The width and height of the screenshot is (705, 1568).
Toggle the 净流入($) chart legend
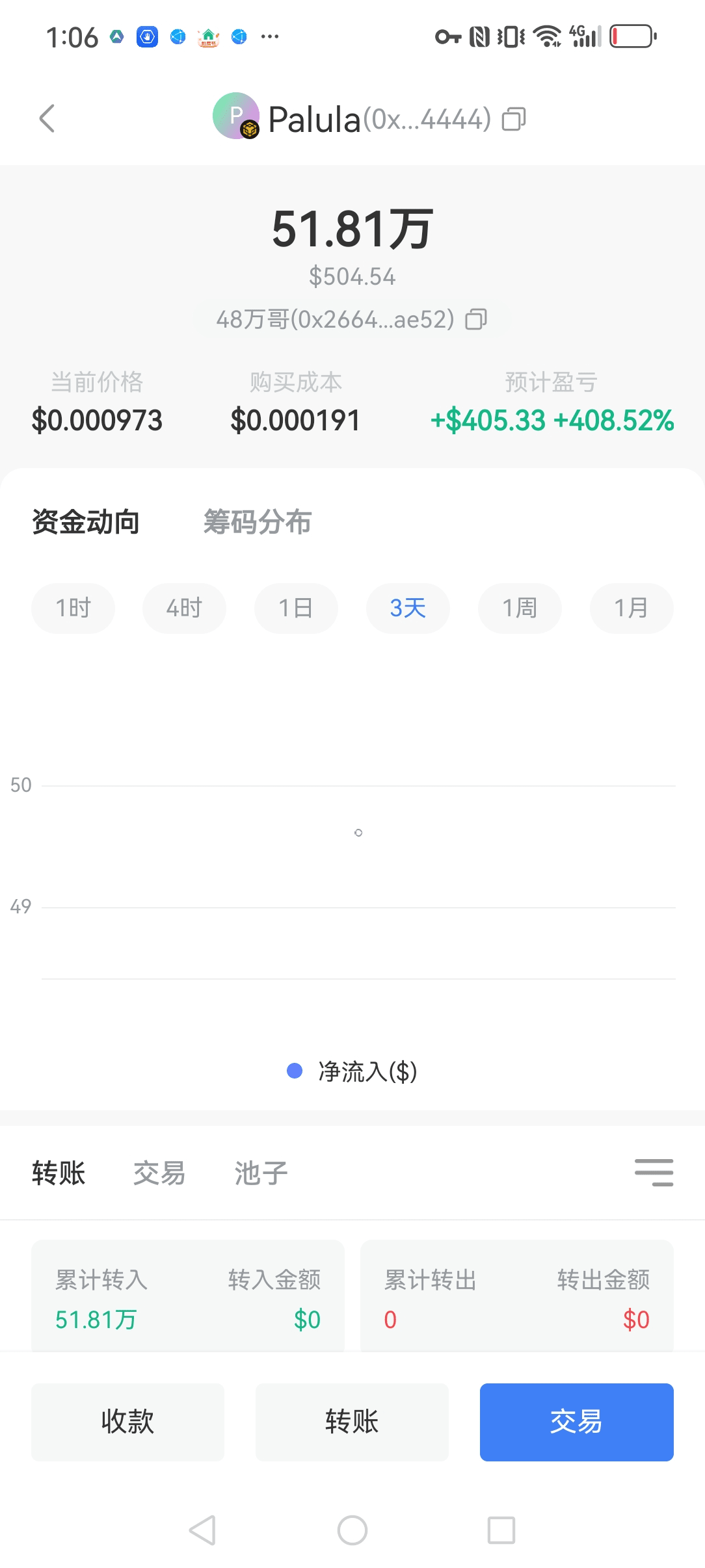tap(352, 1071)
